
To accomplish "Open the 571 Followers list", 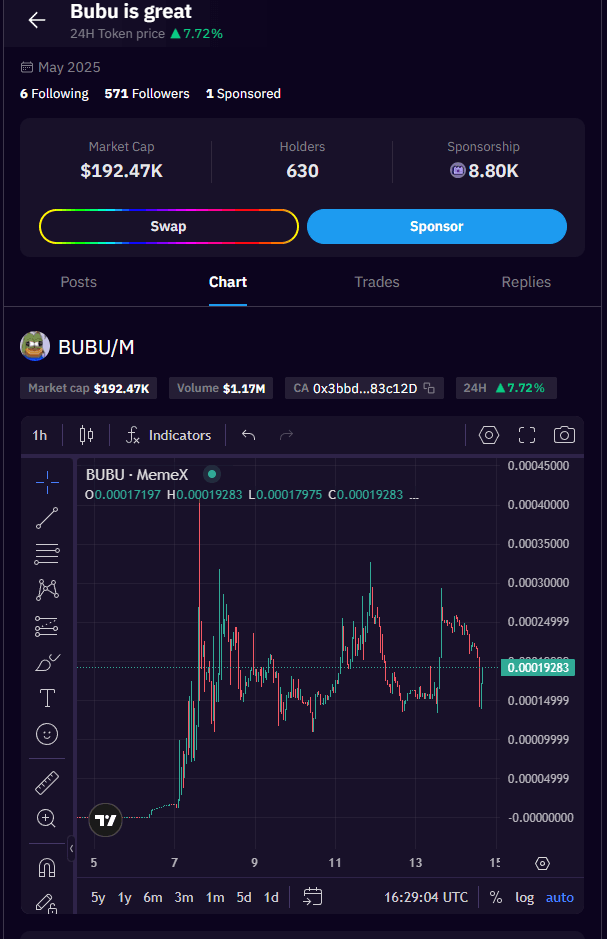I will (x=147, y=94).
